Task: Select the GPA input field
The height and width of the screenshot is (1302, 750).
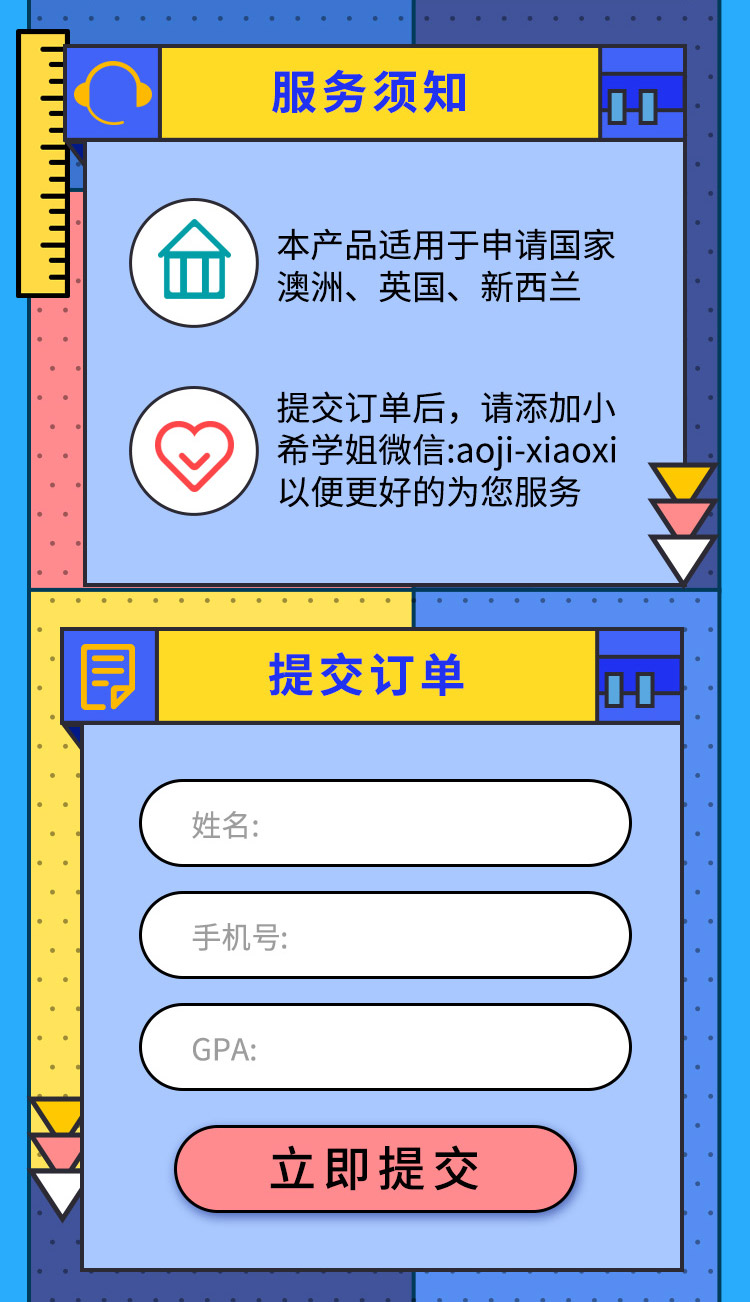Action: click(385, 1047)
